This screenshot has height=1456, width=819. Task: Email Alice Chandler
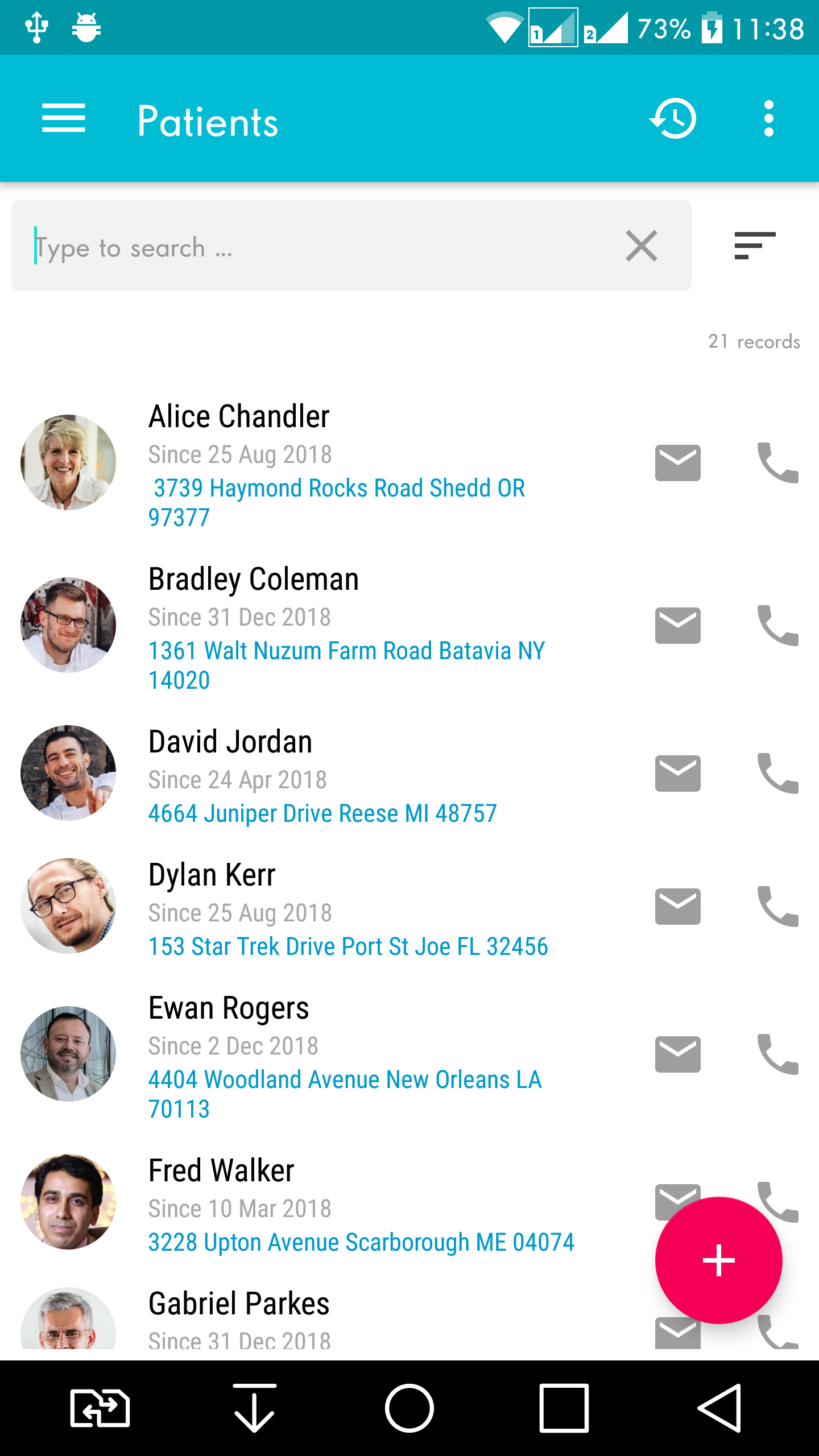677,463
